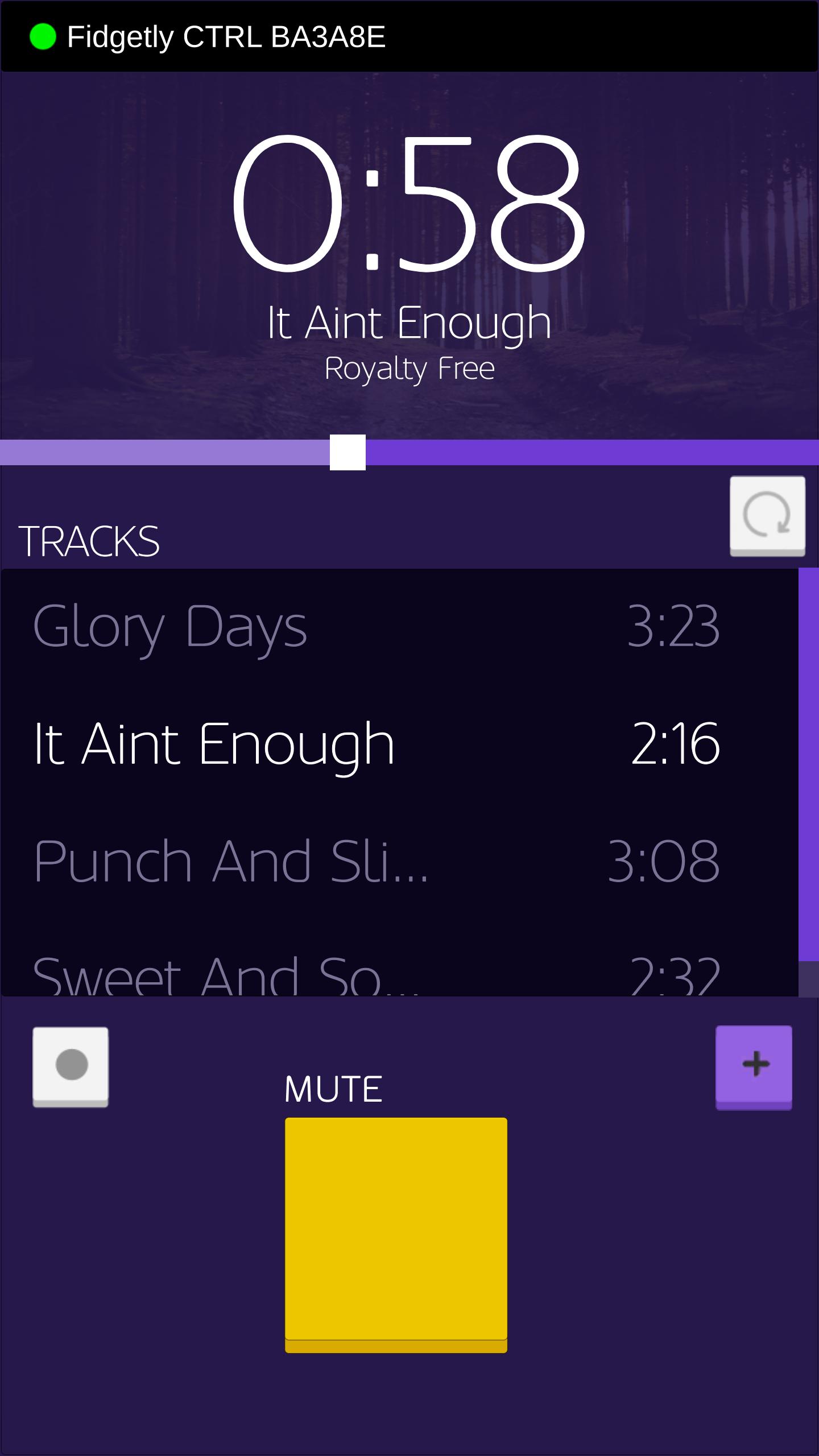Screen dimensions: 819x1456
Task: Play the Glory Days track
Action: click(375, 626)
